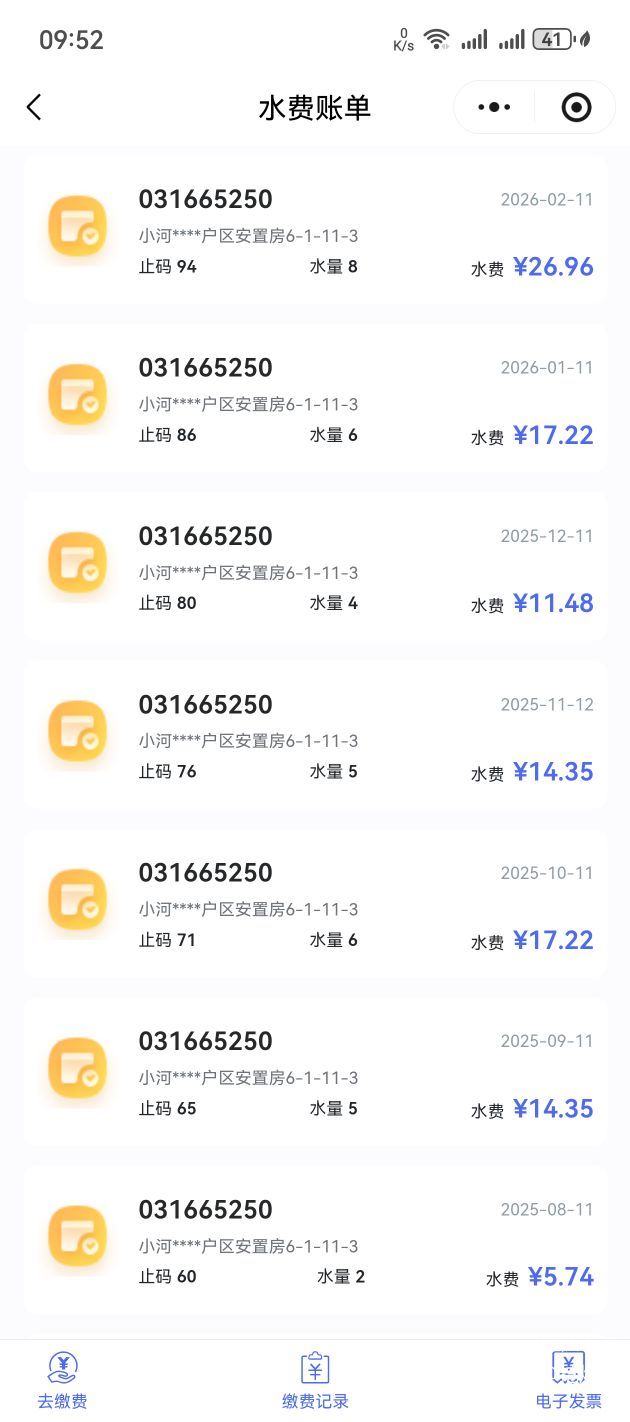Screen dimensions: 630x1422
Task: Select the 2025-12-11 water bill
Action: [315, 567]
